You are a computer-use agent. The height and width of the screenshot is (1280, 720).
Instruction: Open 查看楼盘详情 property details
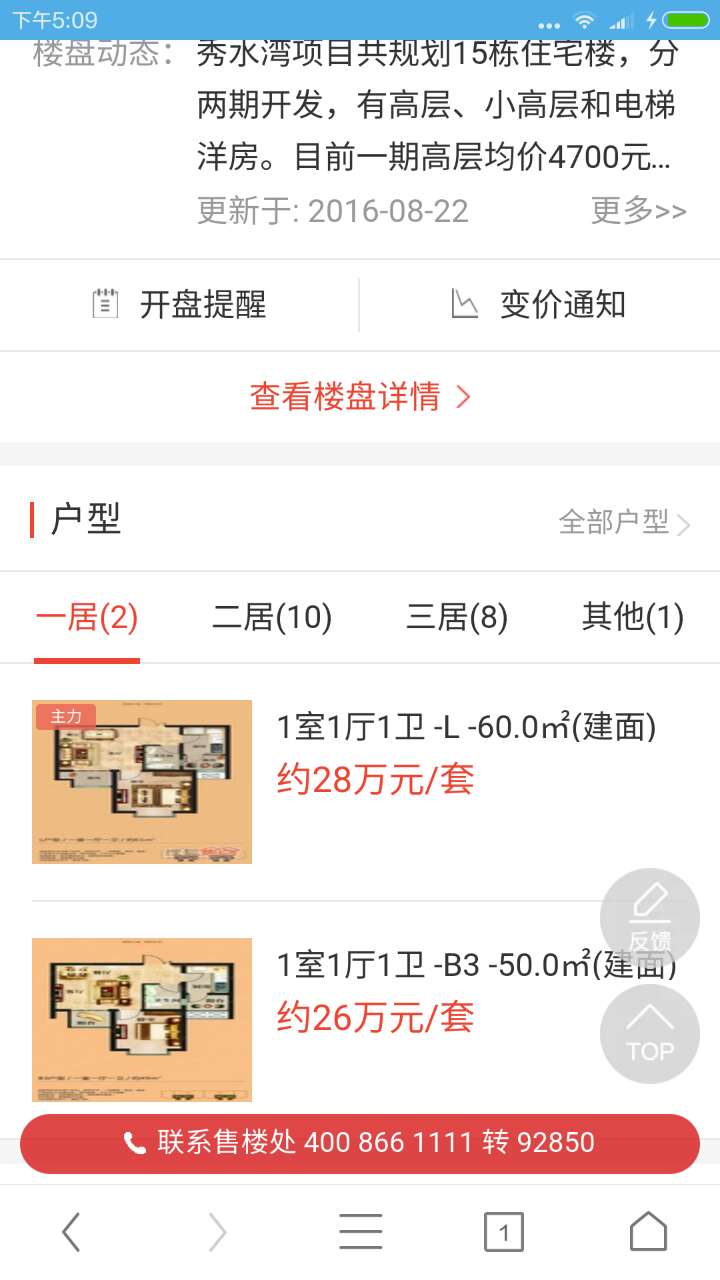pos(360,398)
